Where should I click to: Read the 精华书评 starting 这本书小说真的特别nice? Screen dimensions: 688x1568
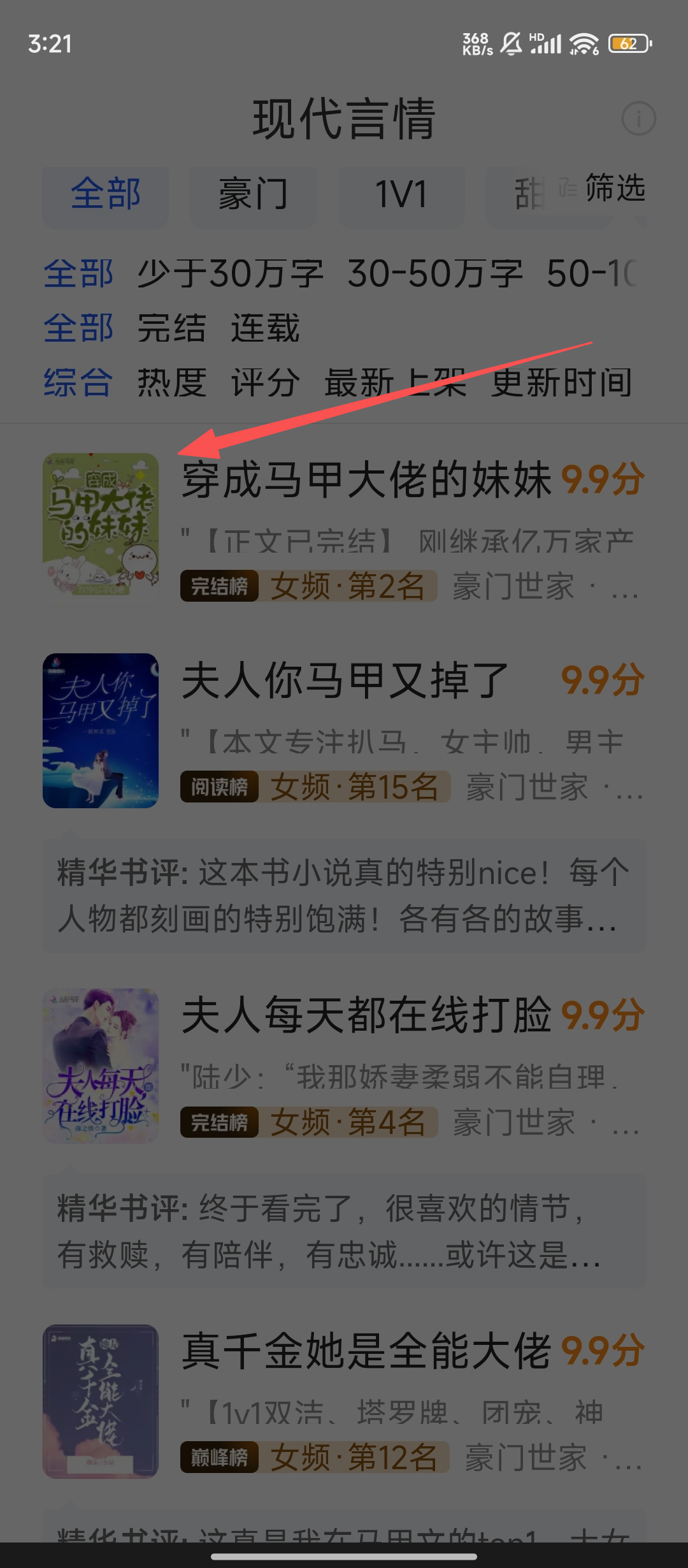(344, 896)
